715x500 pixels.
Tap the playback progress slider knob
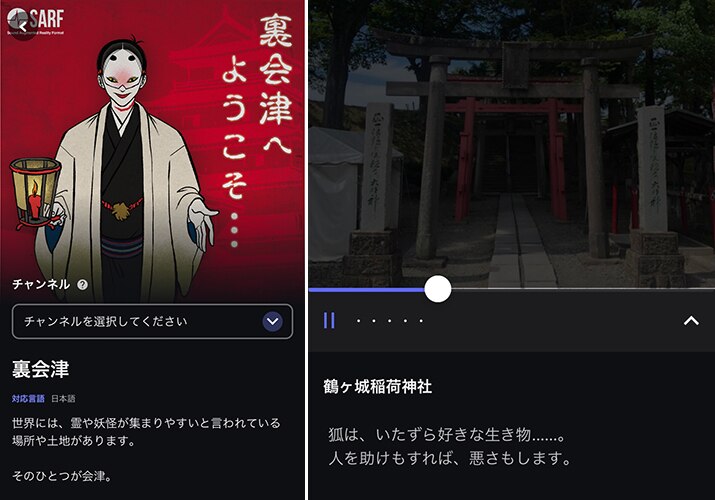click(437, 289)
